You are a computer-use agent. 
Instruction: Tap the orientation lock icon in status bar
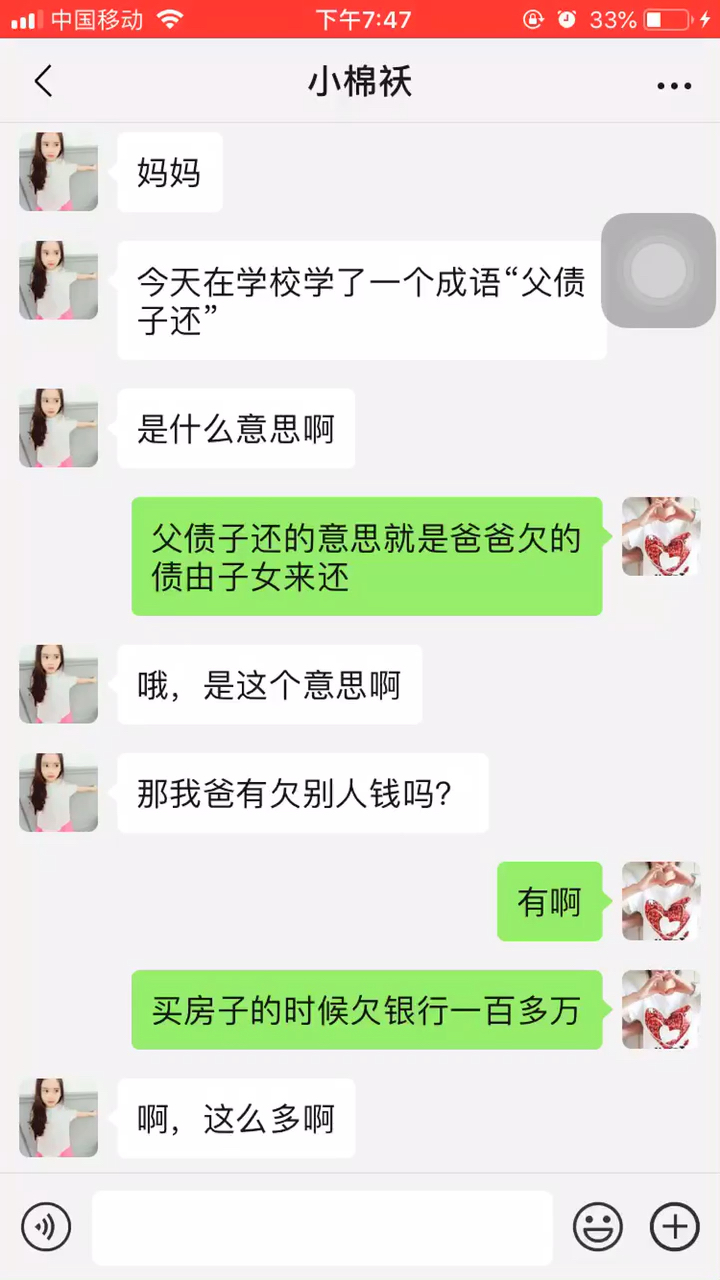pos(533,19)
